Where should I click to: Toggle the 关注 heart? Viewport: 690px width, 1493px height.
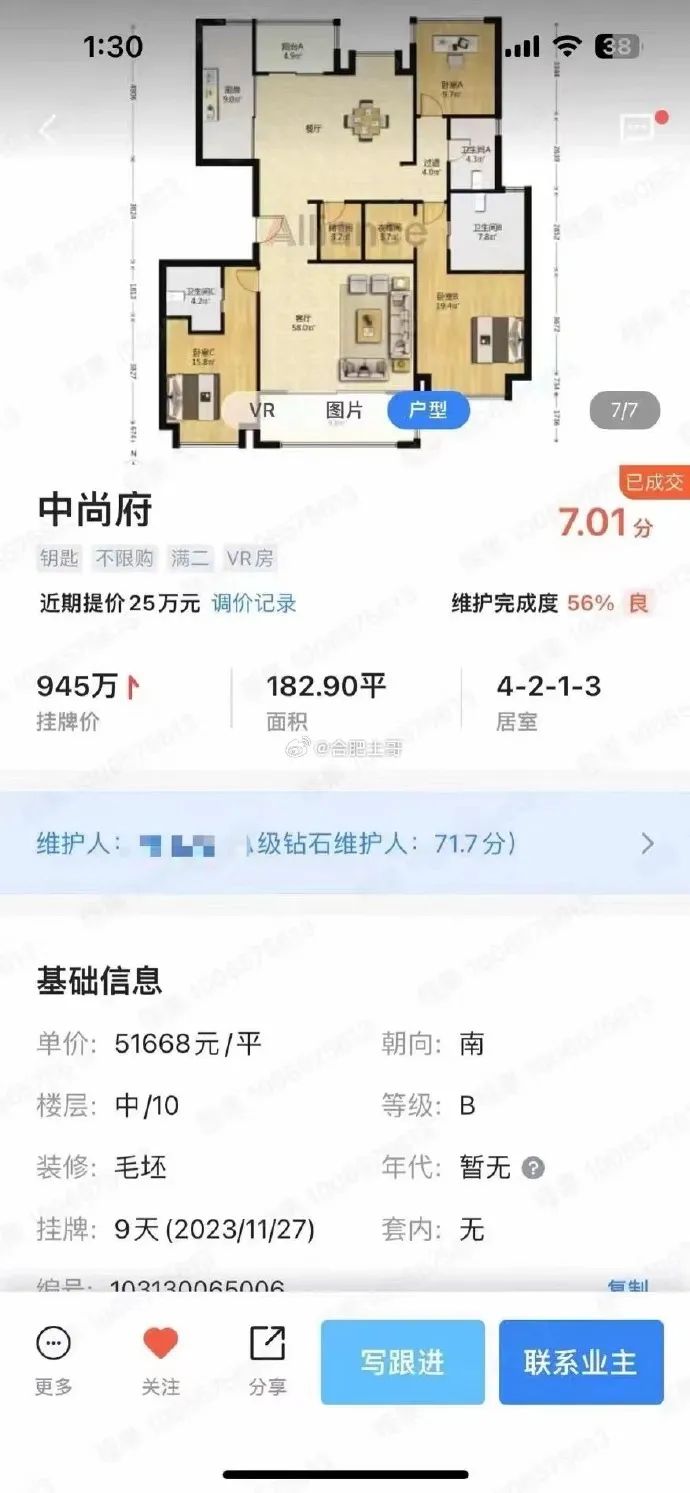pos(160,1361)
